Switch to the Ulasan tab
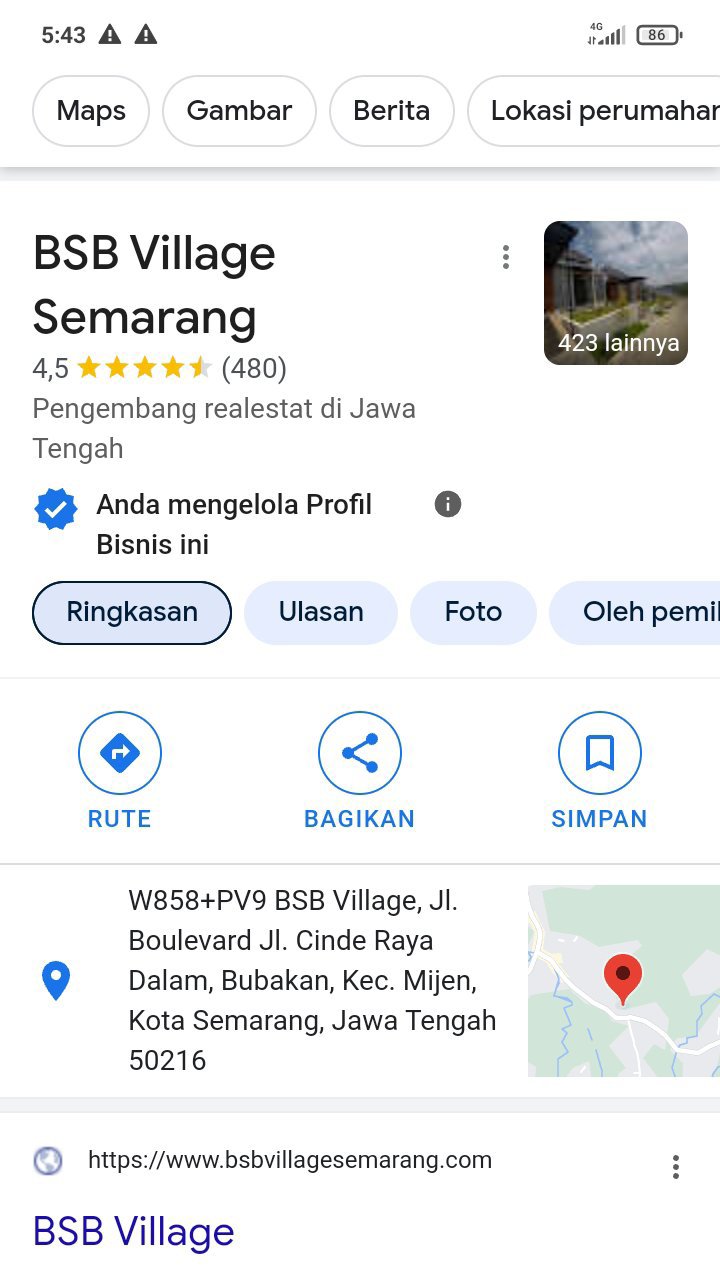Image resolution: width=720 pixels, height=1280 pixels. (x=321, y=612)
